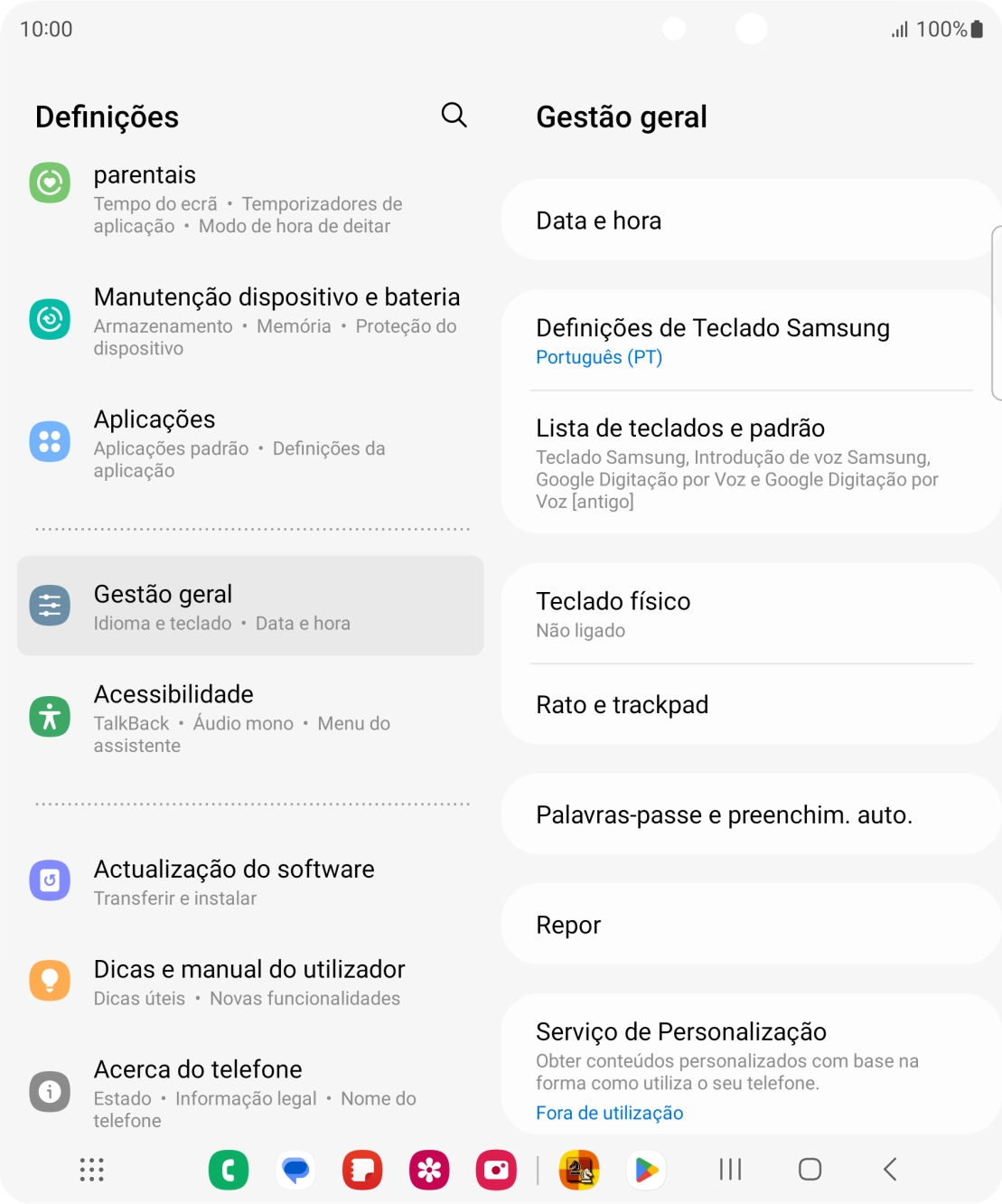Open Serviço de Personalização

pos(750,1069)
